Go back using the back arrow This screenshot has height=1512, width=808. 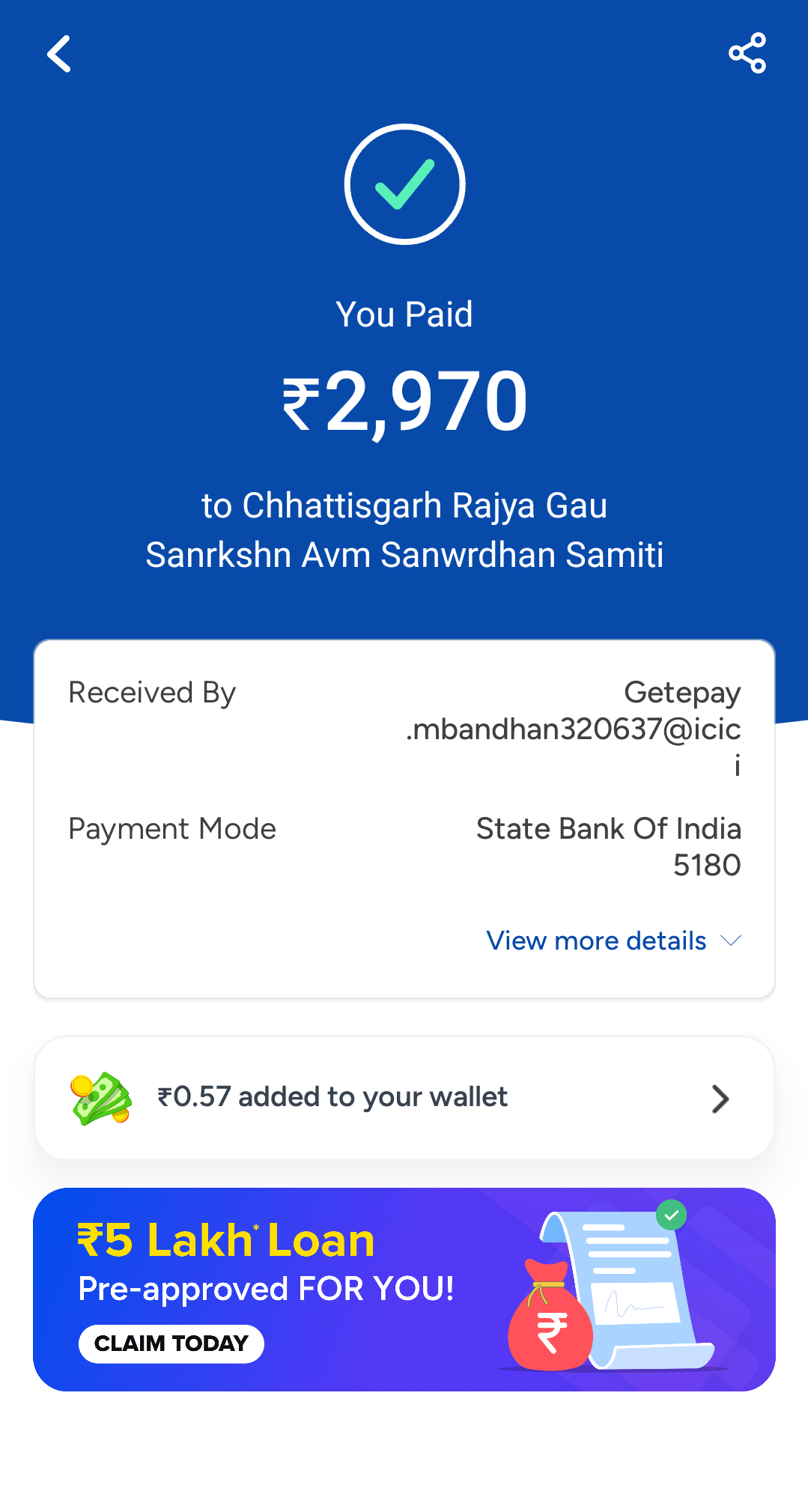pyautogui.click(x=59, y=54)
